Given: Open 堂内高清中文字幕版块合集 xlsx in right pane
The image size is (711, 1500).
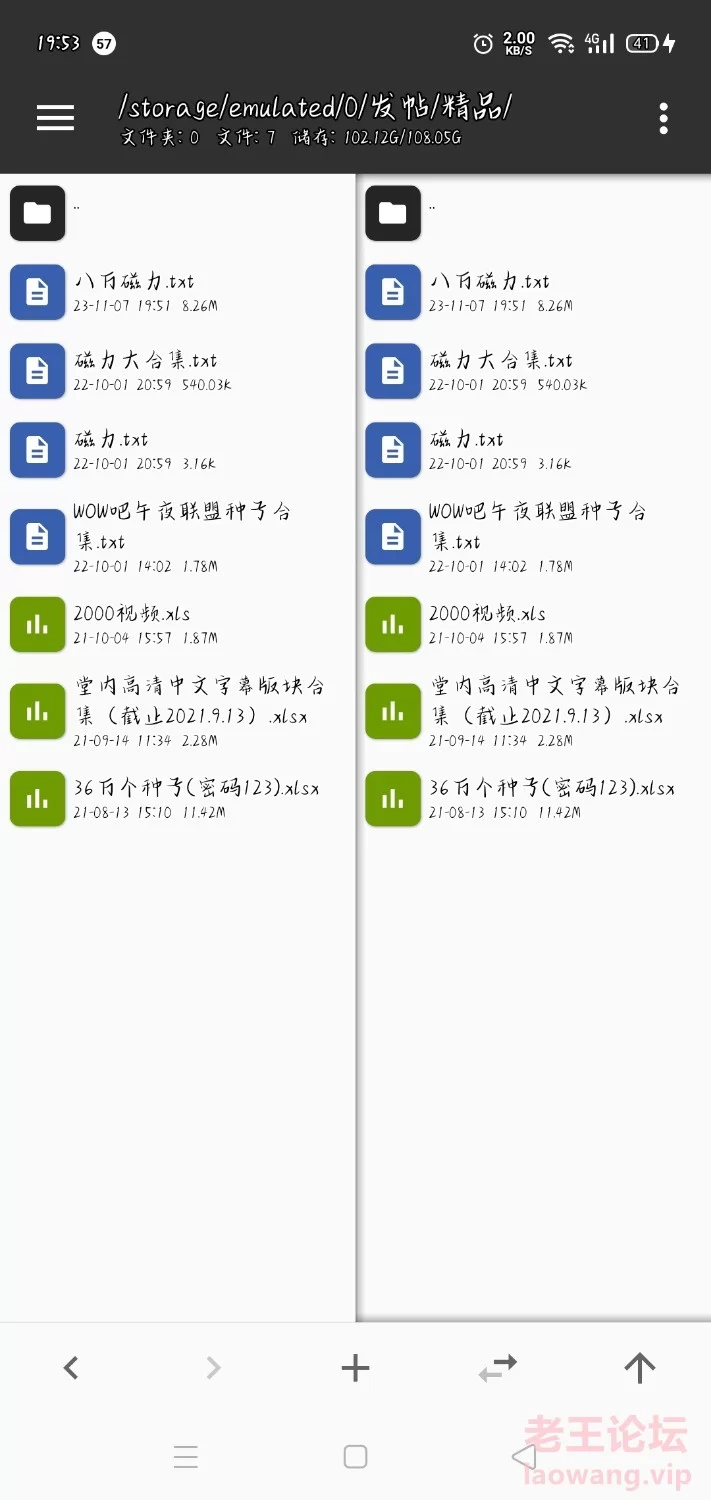Looking at the screenshot, I should [x=534, y=711].
